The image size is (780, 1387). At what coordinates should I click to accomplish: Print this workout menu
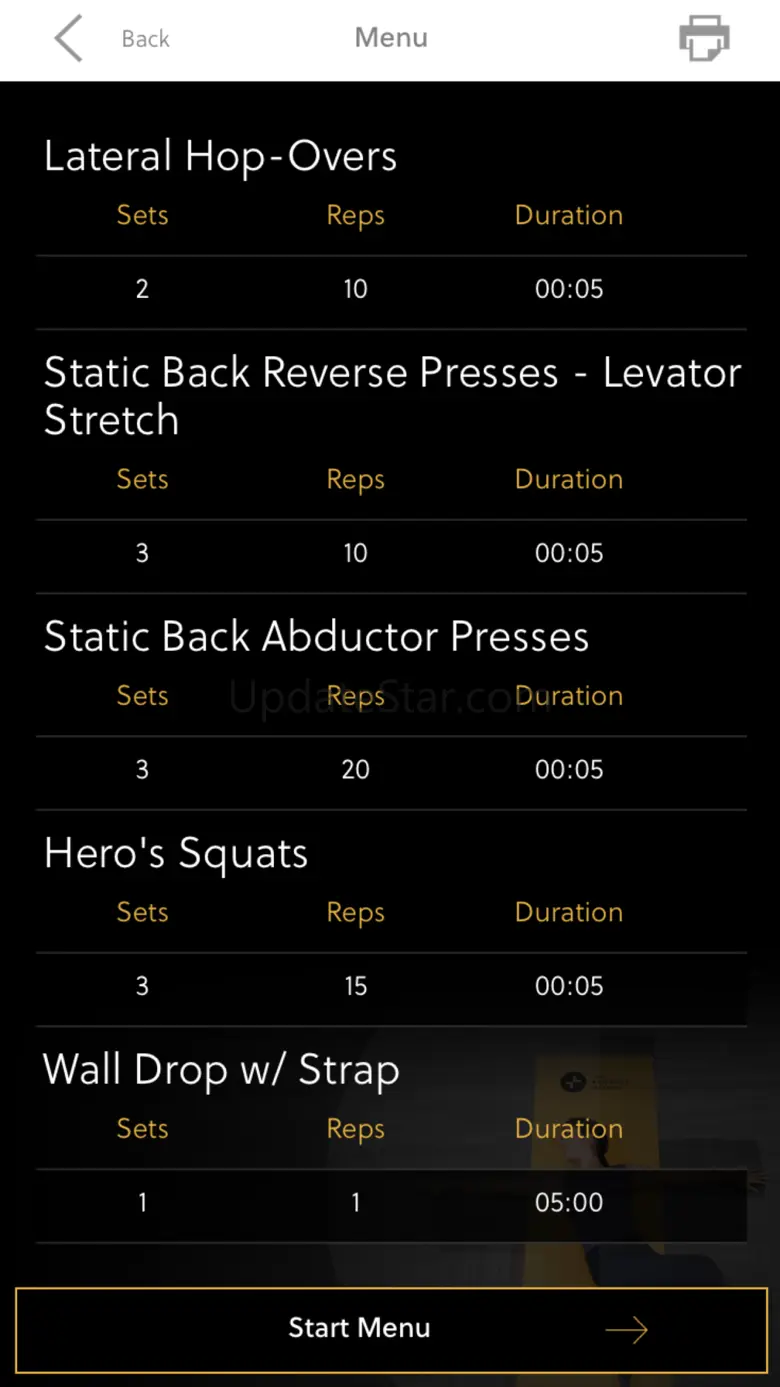coord(704,39)
